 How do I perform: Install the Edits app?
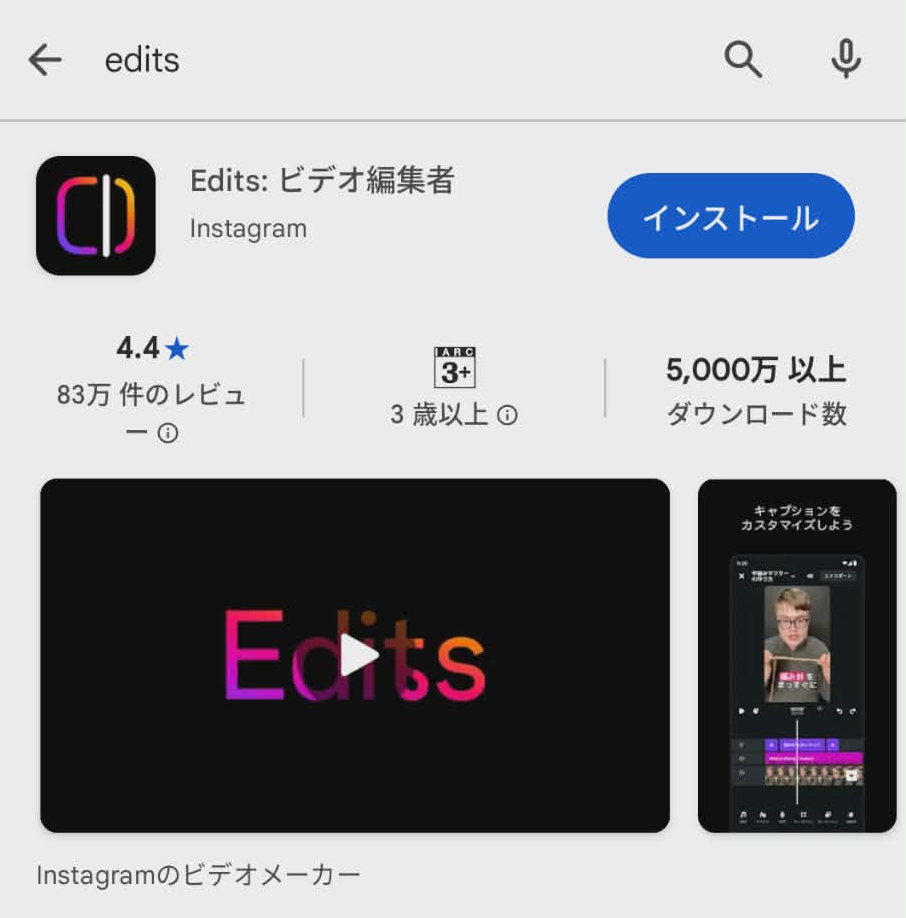(x=731, y=217)
